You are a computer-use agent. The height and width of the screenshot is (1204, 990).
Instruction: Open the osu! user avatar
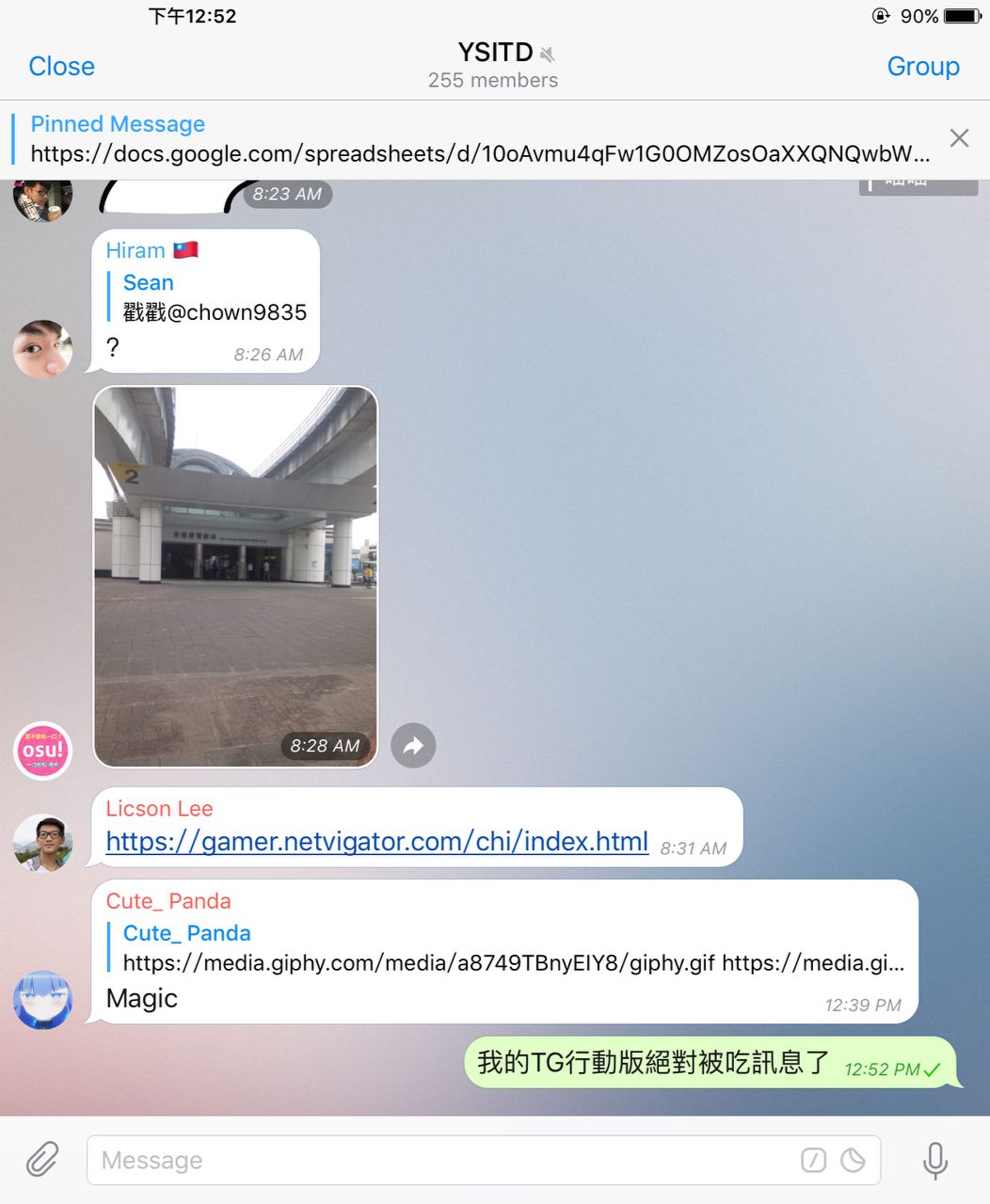(x=42, y=750)
